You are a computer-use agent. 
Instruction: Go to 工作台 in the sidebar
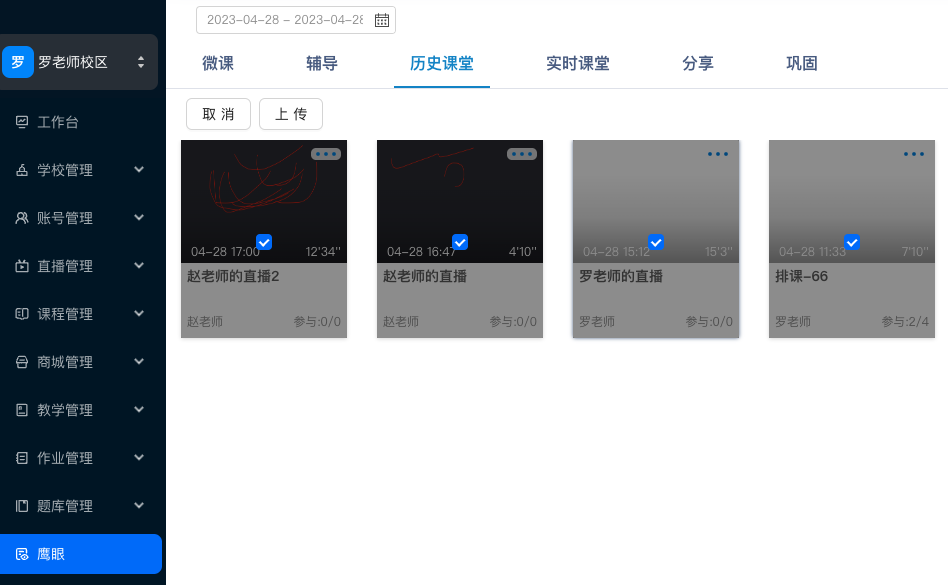[58, 122]
